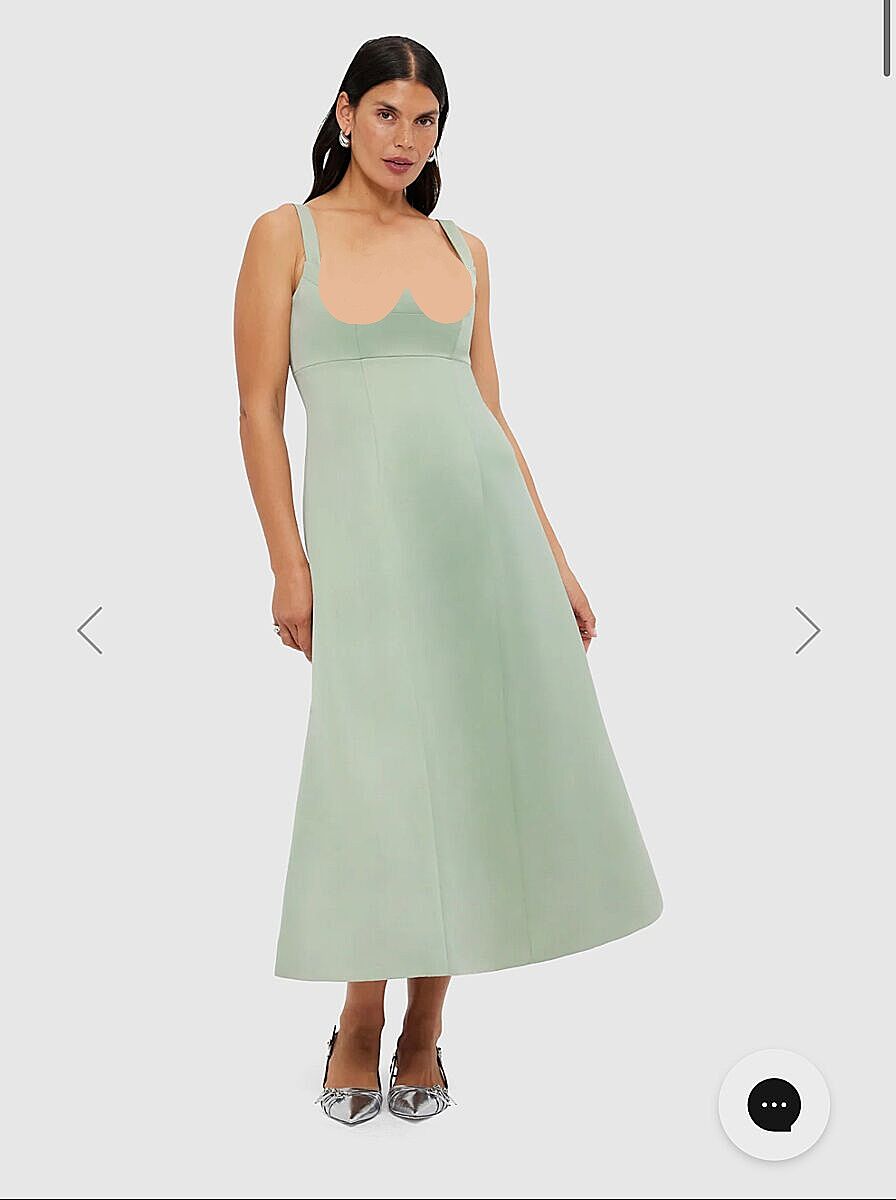Go to the next product image
896x1200 pixels.
click(x=807, y=630)
